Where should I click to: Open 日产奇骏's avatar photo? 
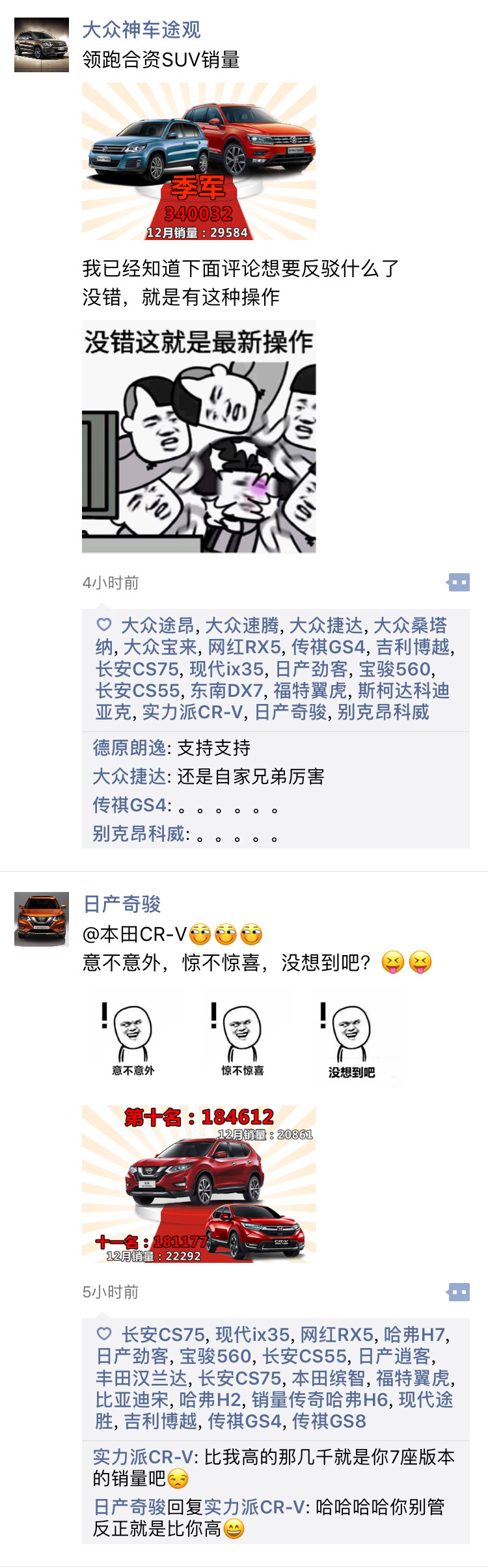click(42, 919)
